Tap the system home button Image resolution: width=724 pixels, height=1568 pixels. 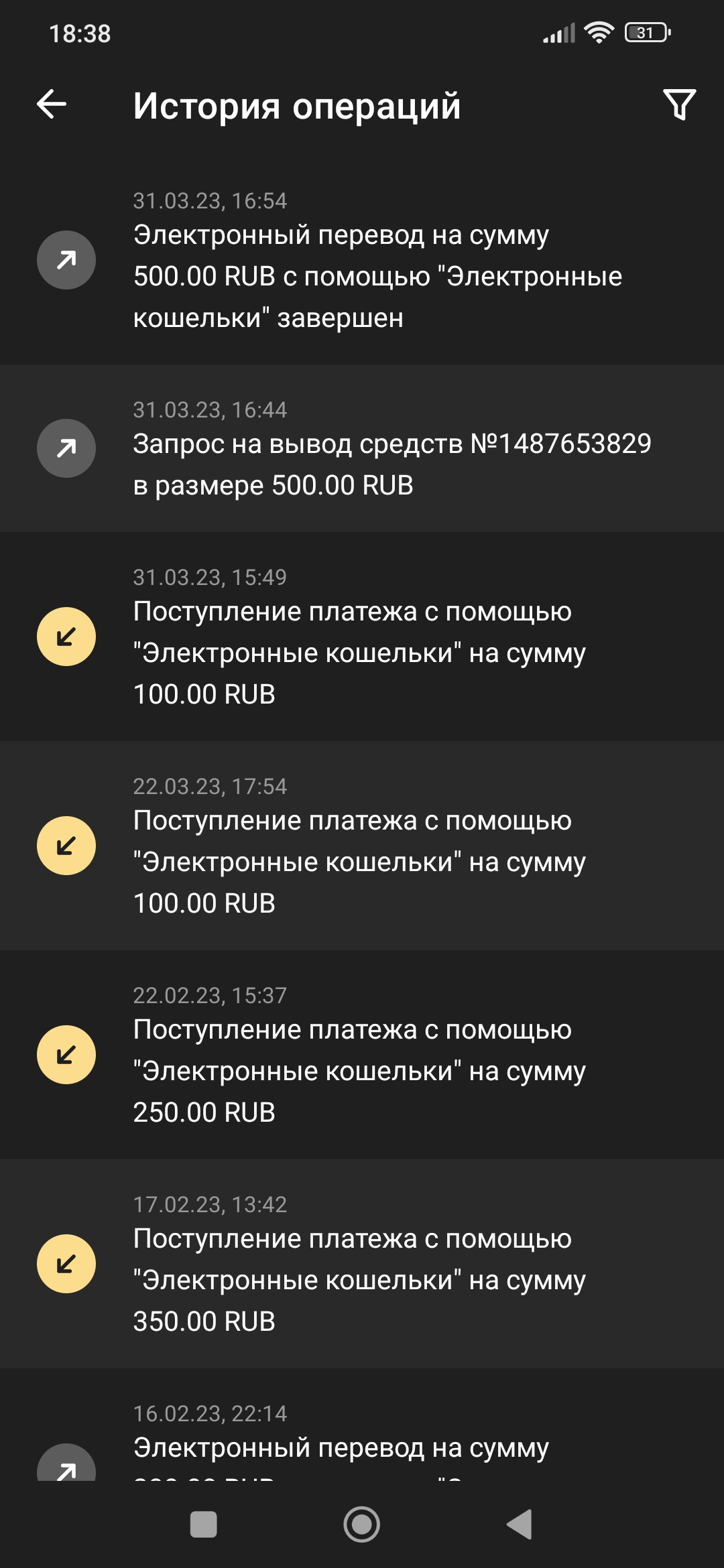click(362, 1524)
